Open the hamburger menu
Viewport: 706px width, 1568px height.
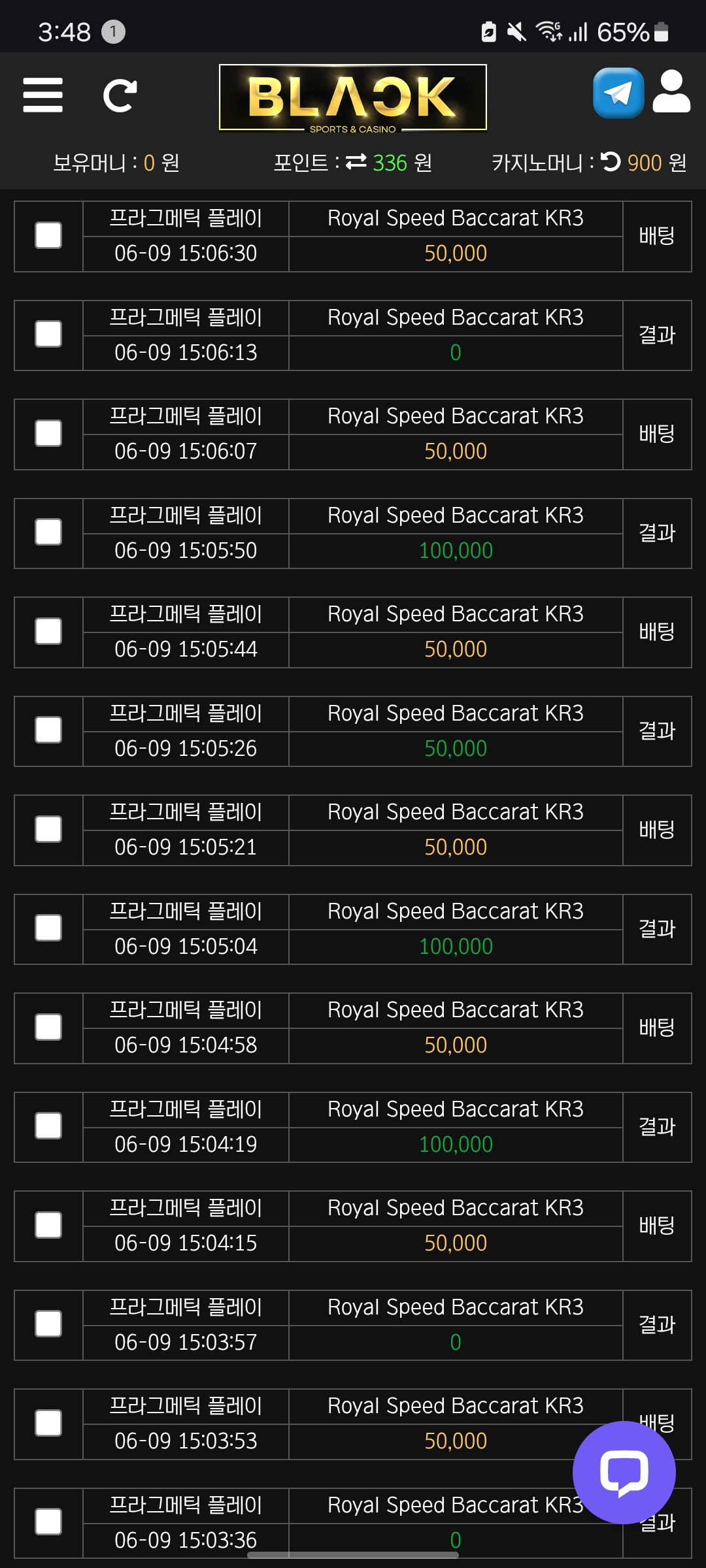tap(42, 95)
